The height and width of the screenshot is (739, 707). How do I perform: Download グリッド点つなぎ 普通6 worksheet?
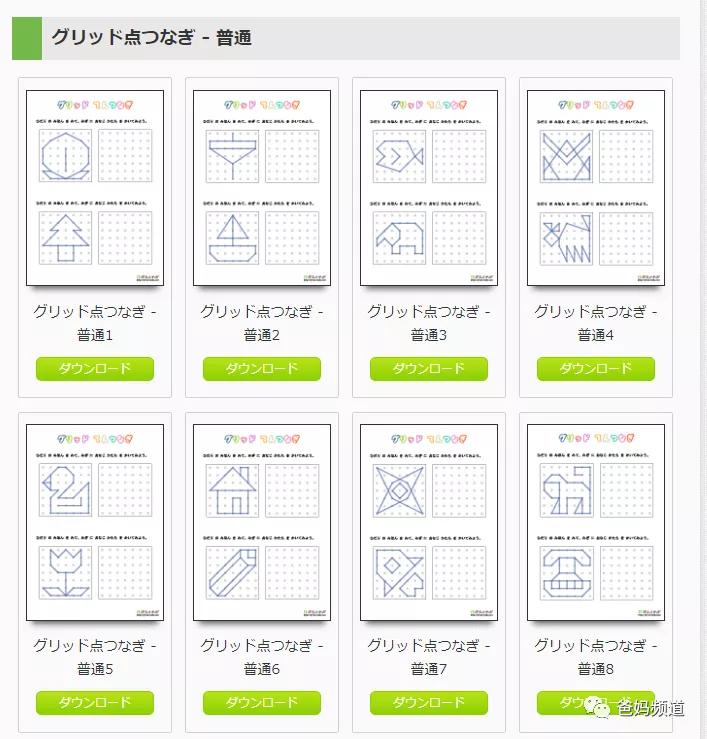(262, 703)
